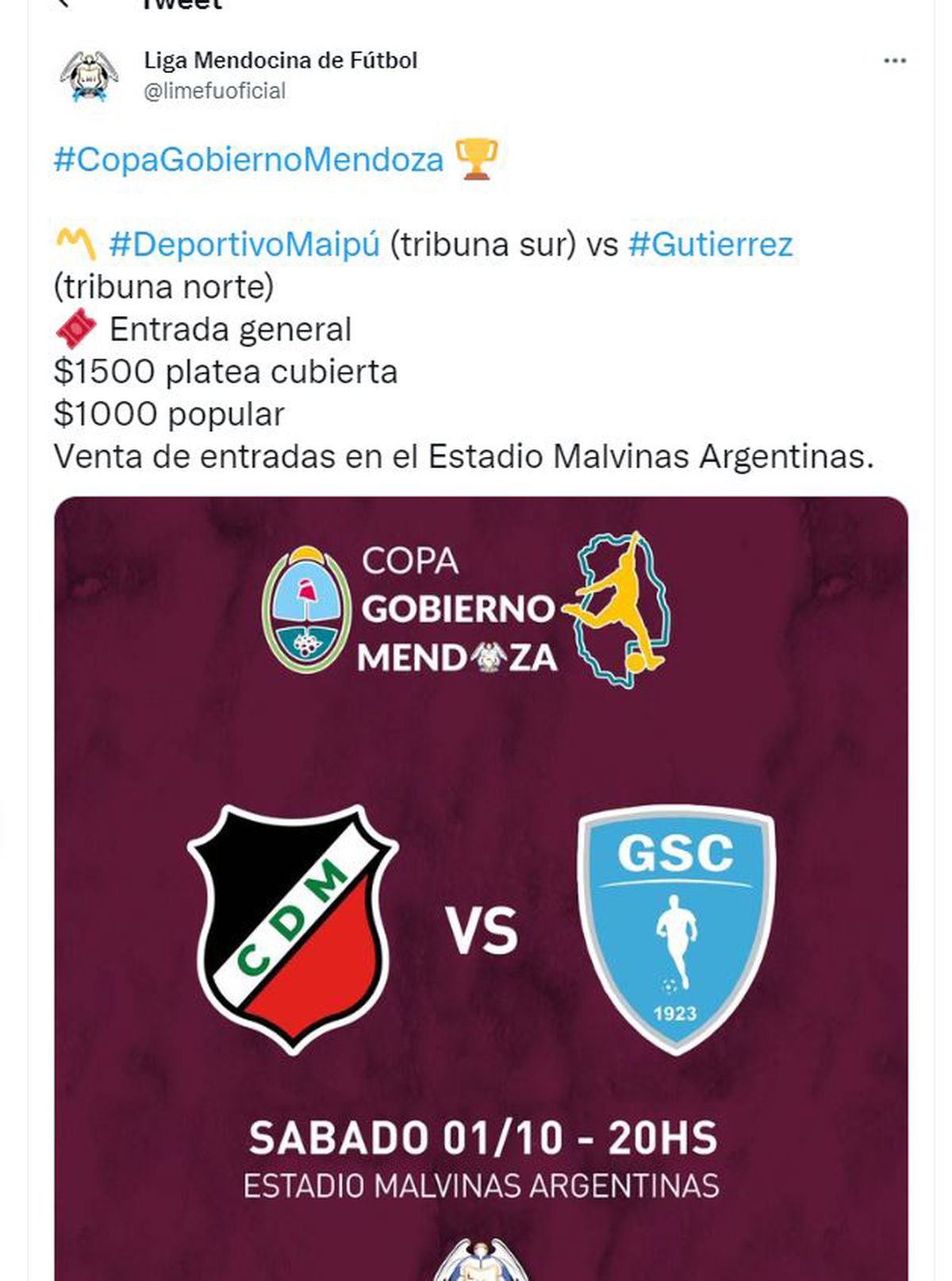The width and height of the screenshot is (952, 1281).
Task: Open the attached match poster image
Action: click(x=481, y=873)
